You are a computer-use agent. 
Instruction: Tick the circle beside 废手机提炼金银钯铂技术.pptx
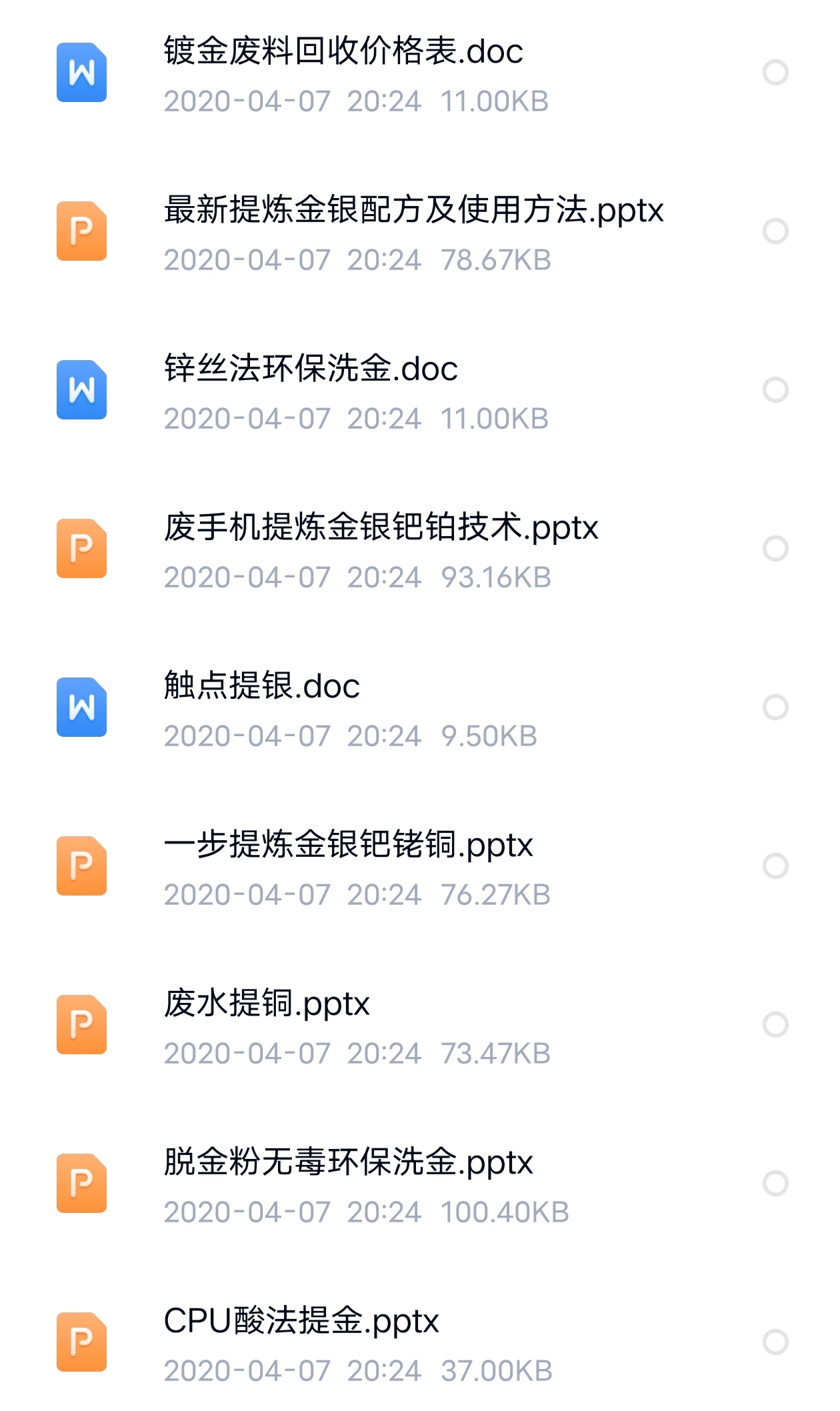(x=775, y=549)
